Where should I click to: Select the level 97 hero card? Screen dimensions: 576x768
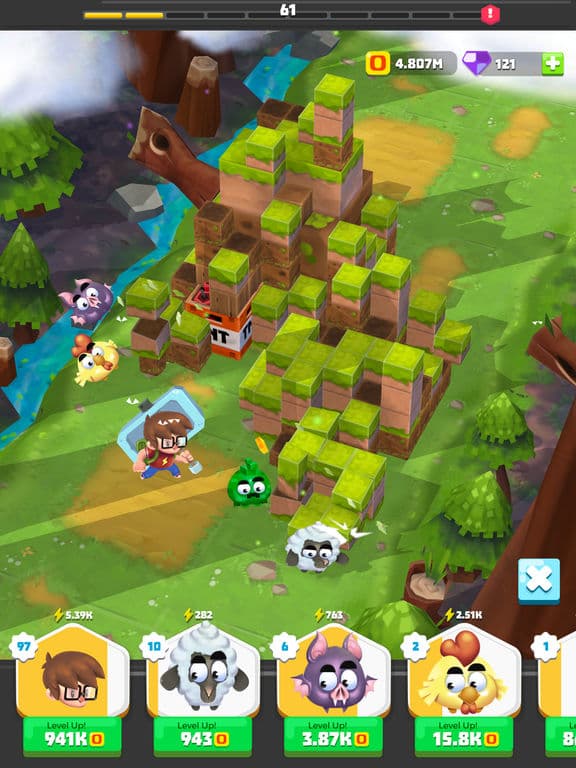pyautogui.click(x=72, y=672)
